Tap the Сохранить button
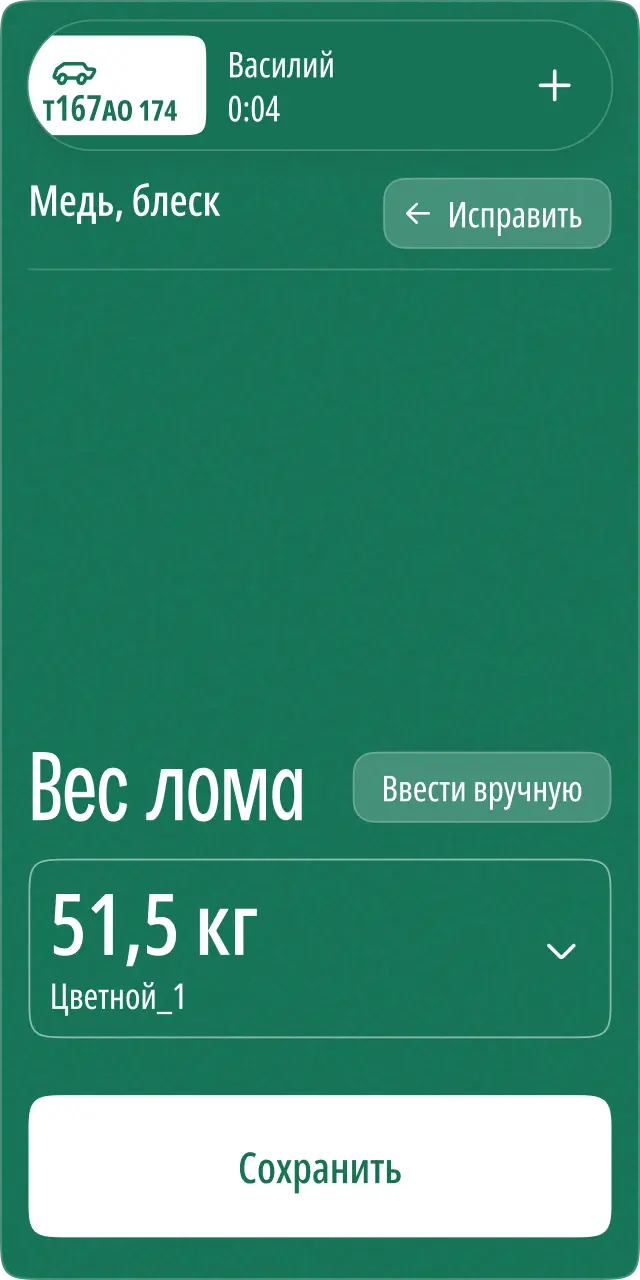The height and width of the screenshot is (1280, 640). click(x=320, y=1167)
